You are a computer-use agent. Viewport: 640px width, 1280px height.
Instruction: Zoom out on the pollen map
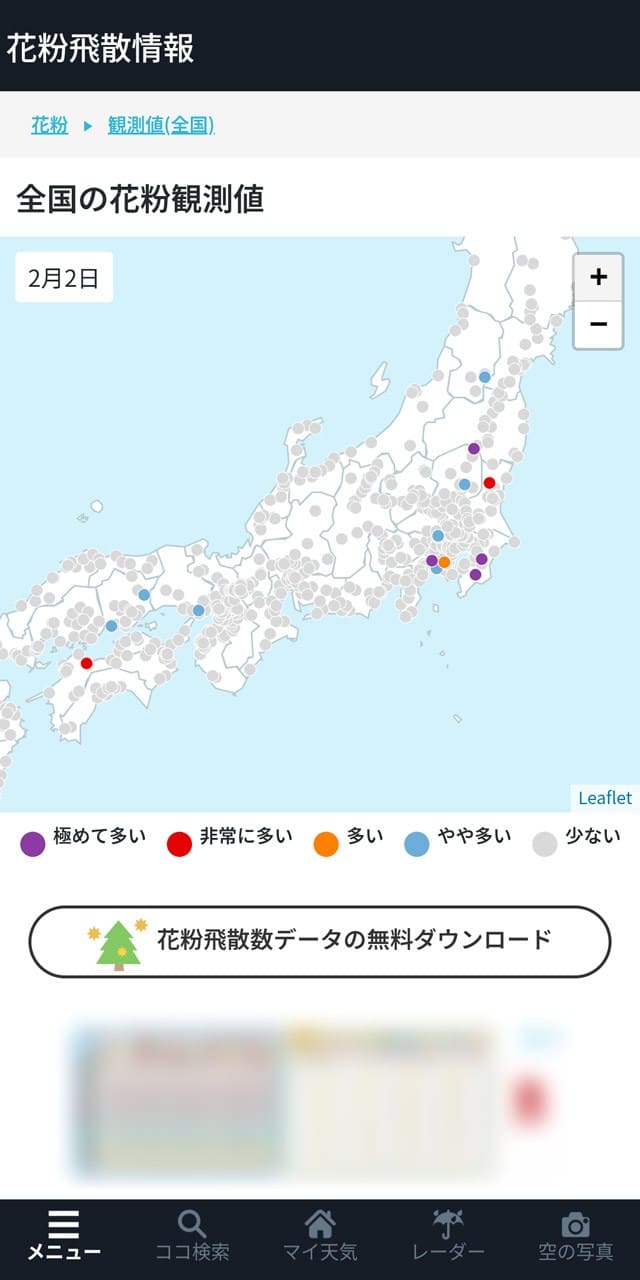[598, 324]
